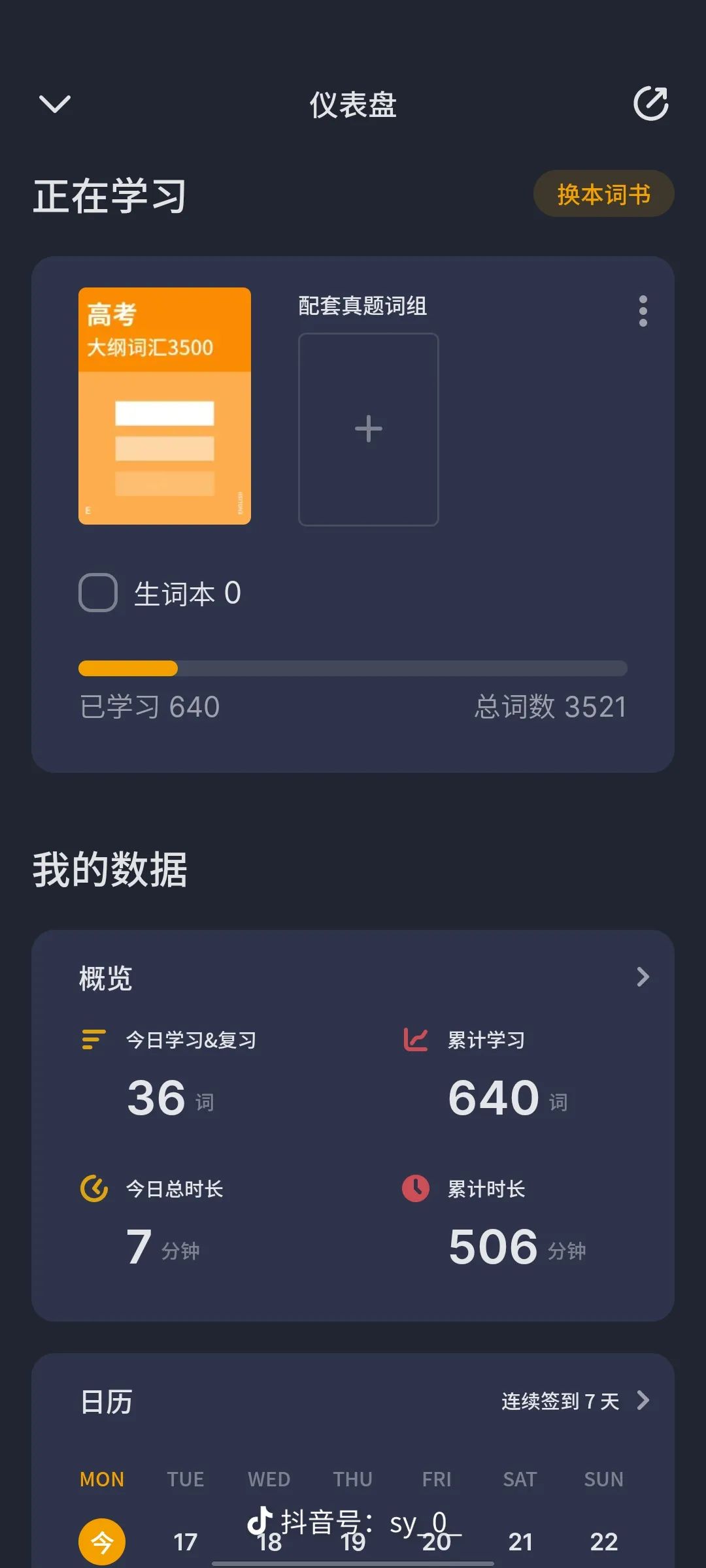This screenshot has width=706, height=1568.
Task: Open 连续签到 7 天 check-in calendar
Action: pyautogui.click(x=575, y=1401)
